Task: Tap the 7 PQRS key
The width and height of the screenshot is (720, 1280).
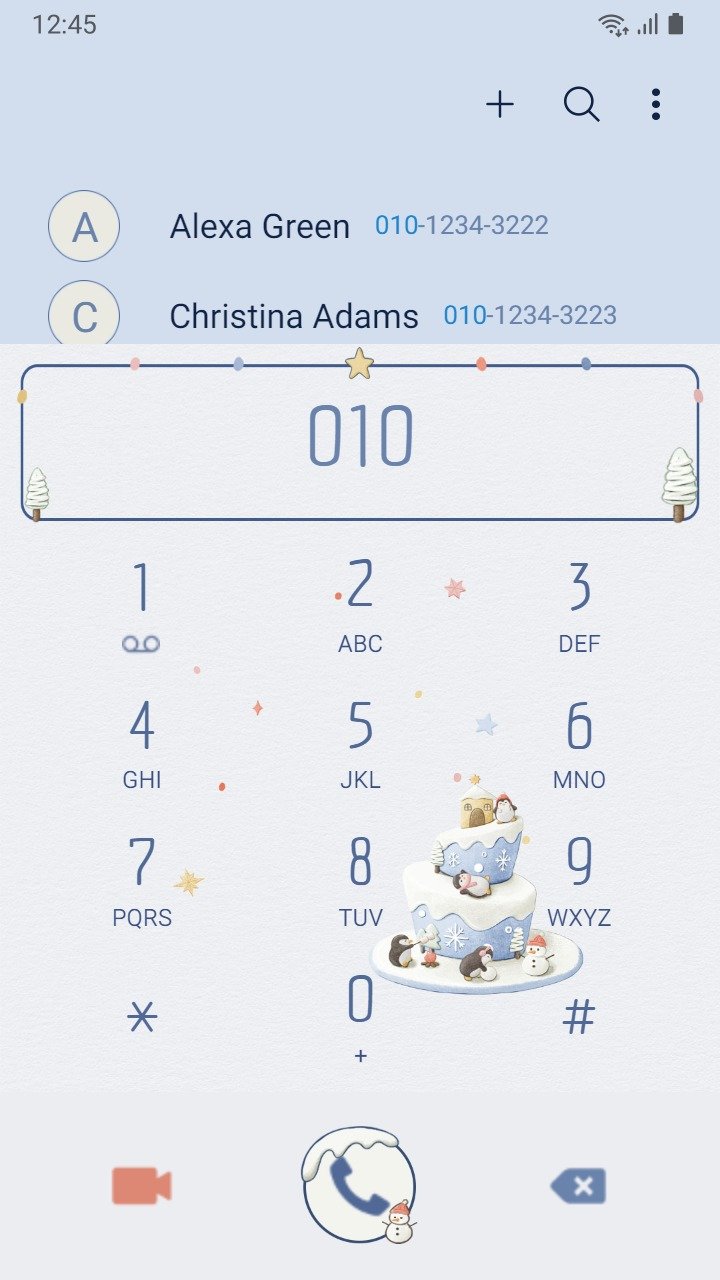Action: click(x=142, y=882)
